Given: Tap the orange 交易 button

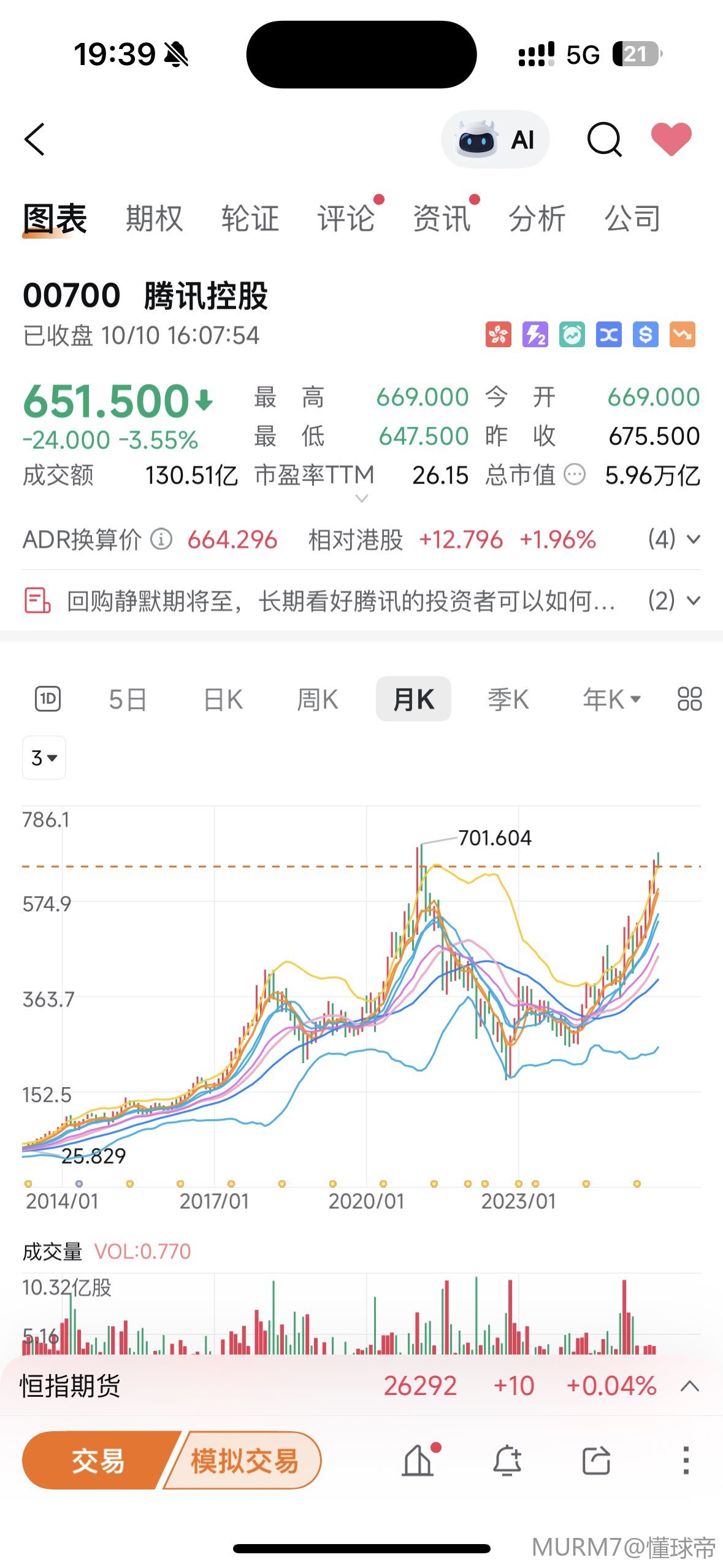Looking at the screenshot, I should (x=98, y=1461).
